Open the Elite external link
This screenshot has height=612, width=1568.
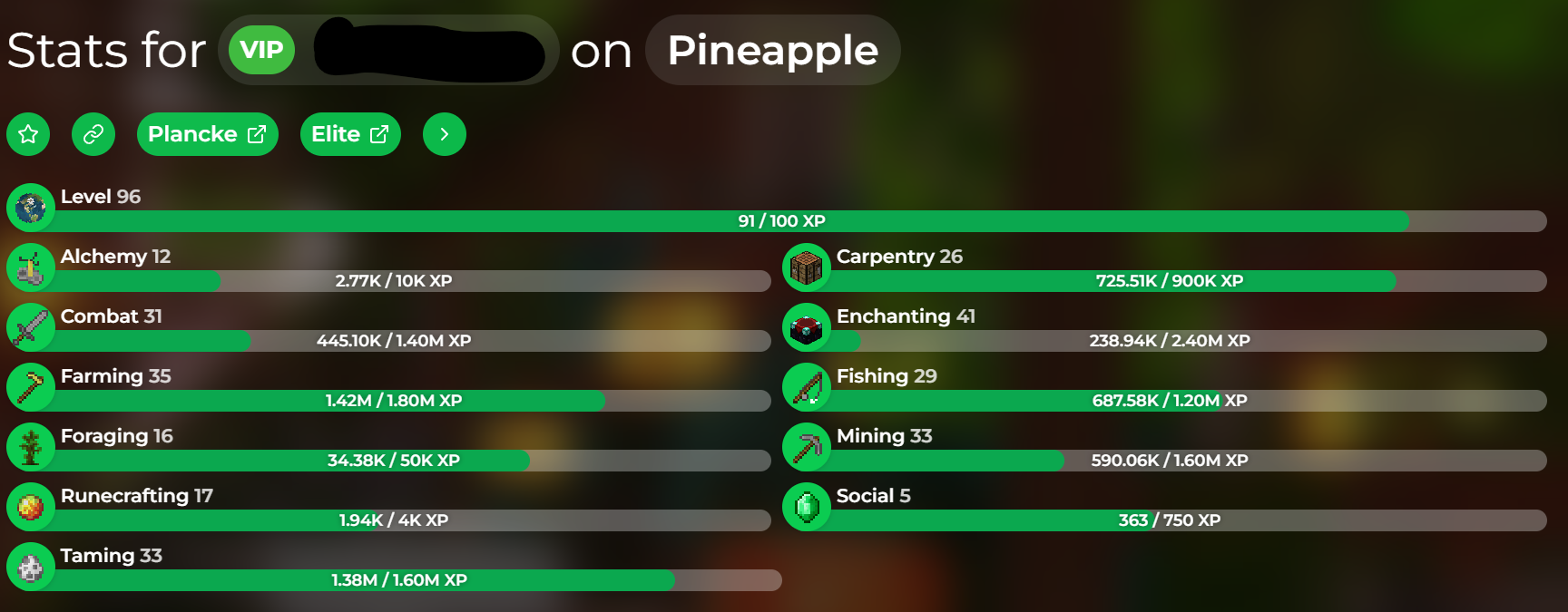[x=350, y=134]
